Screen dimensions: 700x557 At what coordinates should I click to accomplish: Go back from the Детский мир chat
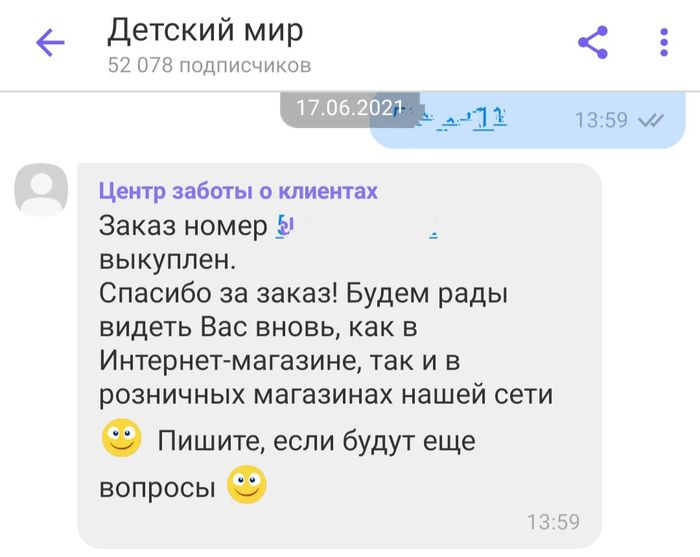[49, 43]
